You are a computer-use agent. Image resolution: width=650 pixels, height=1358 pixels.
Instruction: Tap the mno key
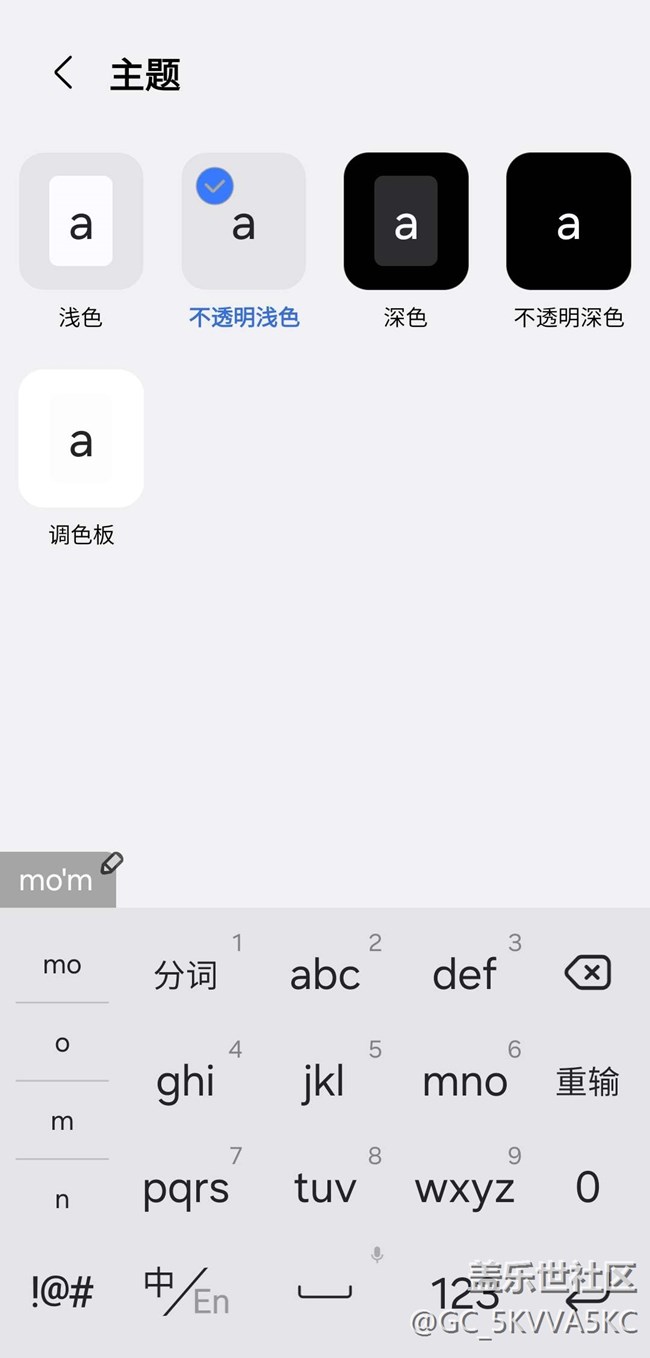[465, 1081]
